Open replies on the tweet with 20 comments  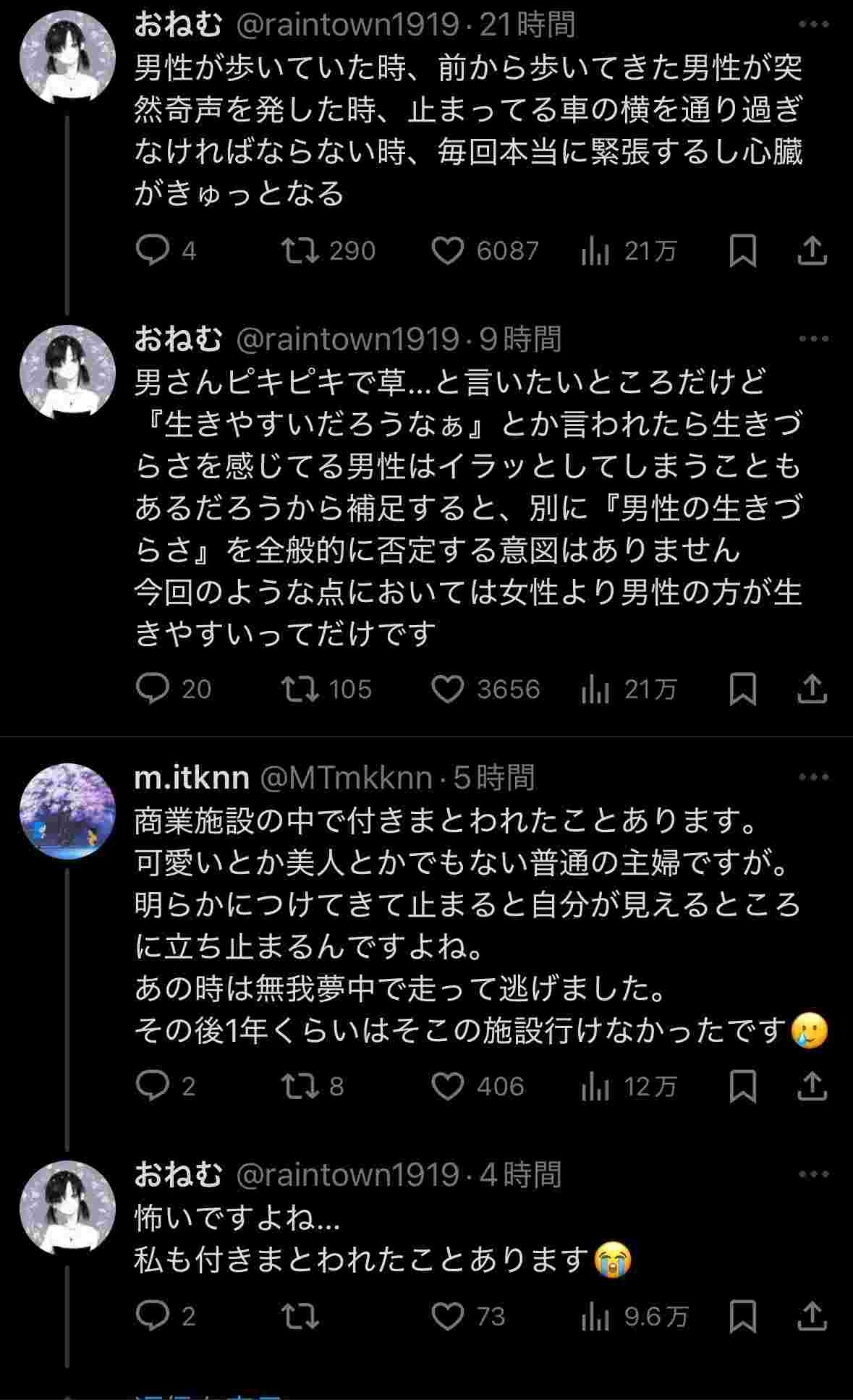pyautogui.click(x=152, y=690)
